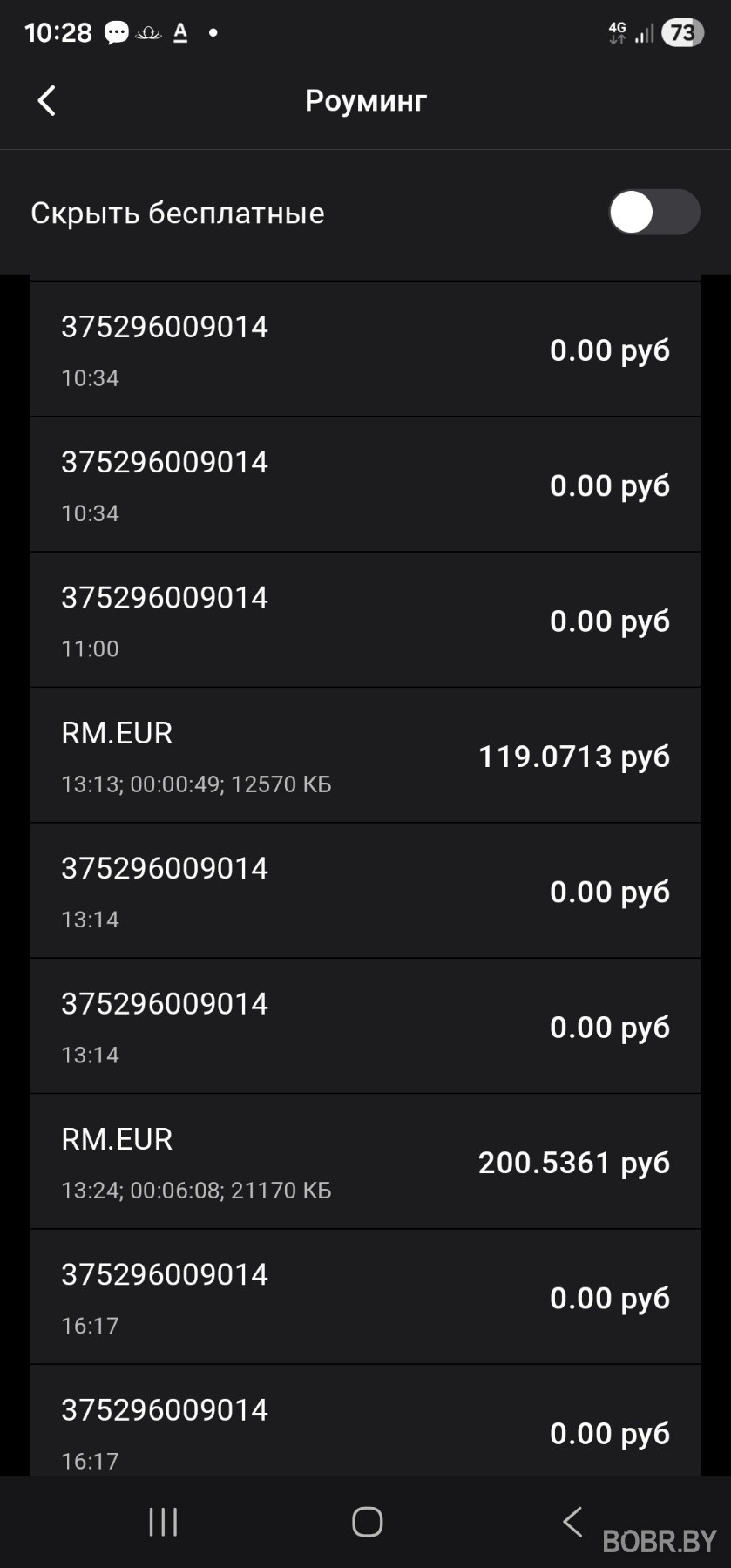Enable the Скрыть бесплатные switch
731x1568 pixels.
pos(653,213)
